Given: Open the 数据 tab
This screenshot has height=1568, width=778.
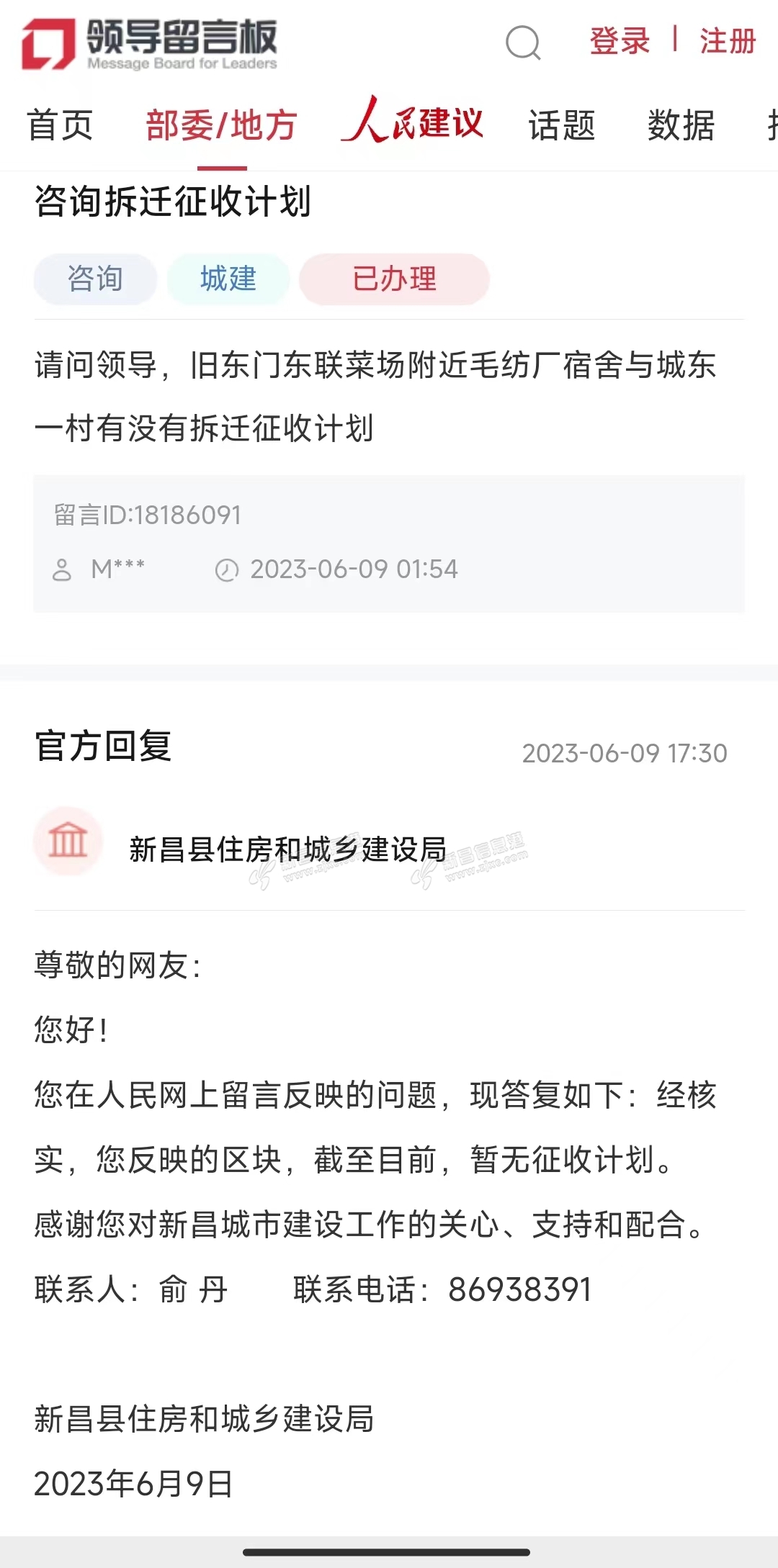Looking at the screenshot, I should click(681, 125).
